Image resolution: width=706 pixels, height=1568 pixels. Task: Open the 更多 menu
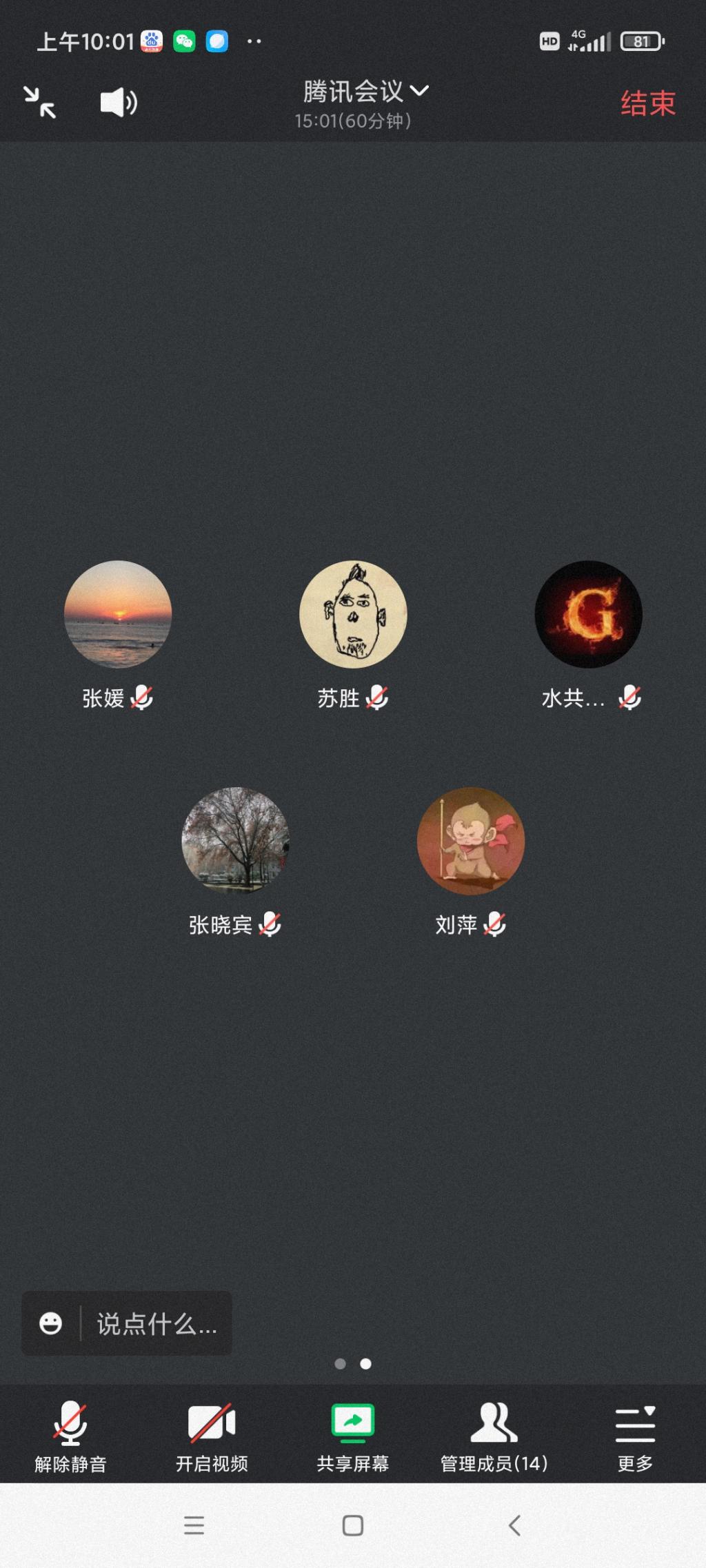point(635,1436)
